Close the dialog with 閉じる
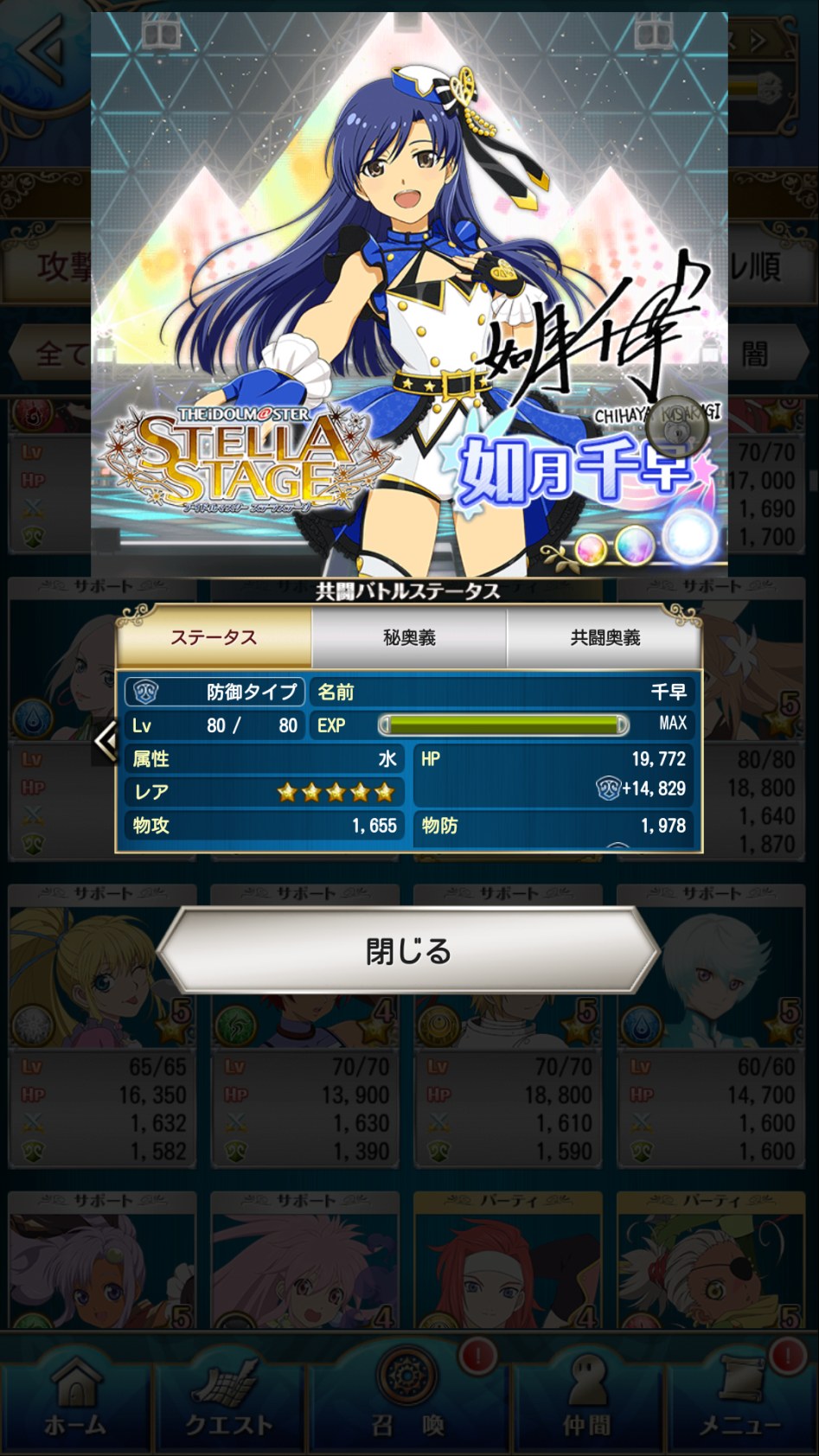Screen dimensions: 819x1456 408,952
